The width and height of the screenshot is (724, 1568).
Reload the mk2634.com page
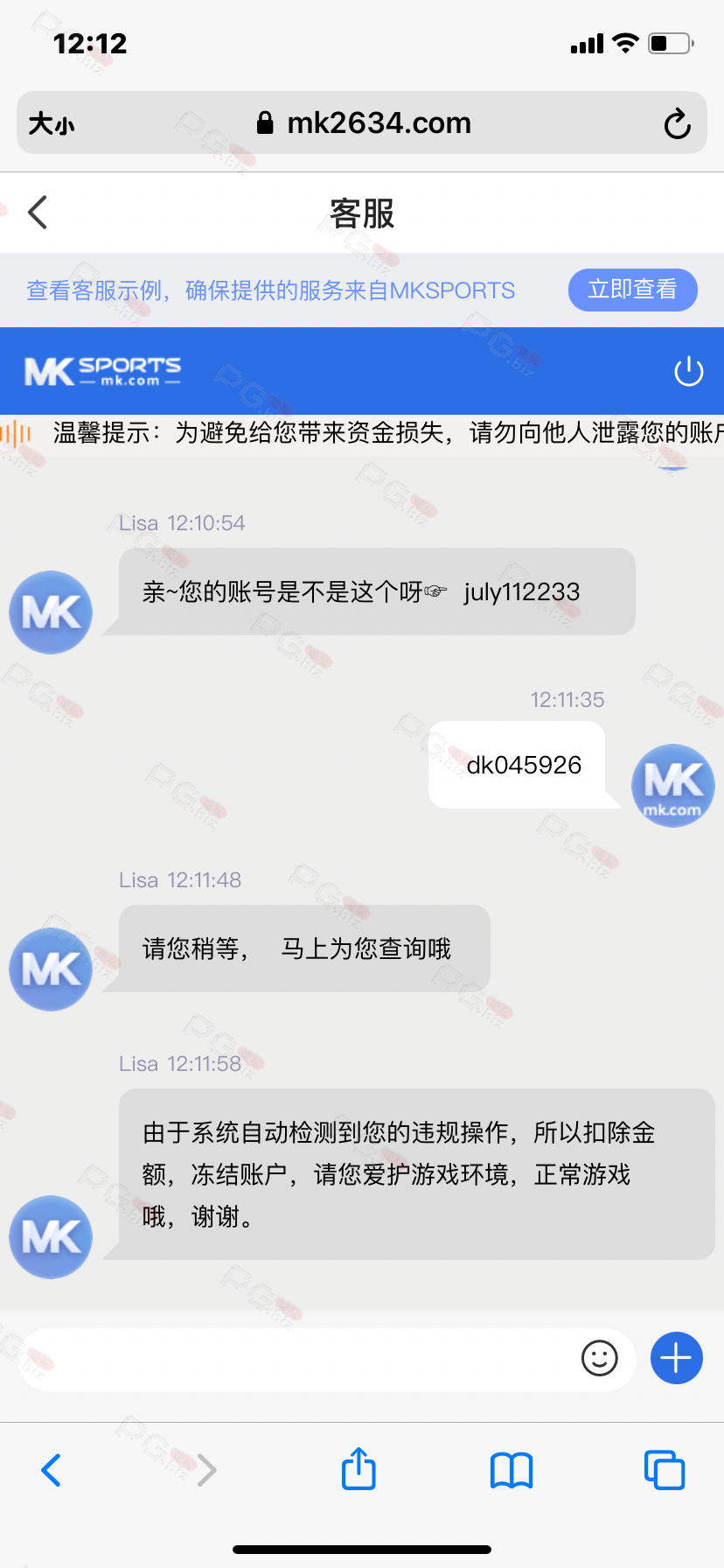pyautogui.click(x=677, y=123)
